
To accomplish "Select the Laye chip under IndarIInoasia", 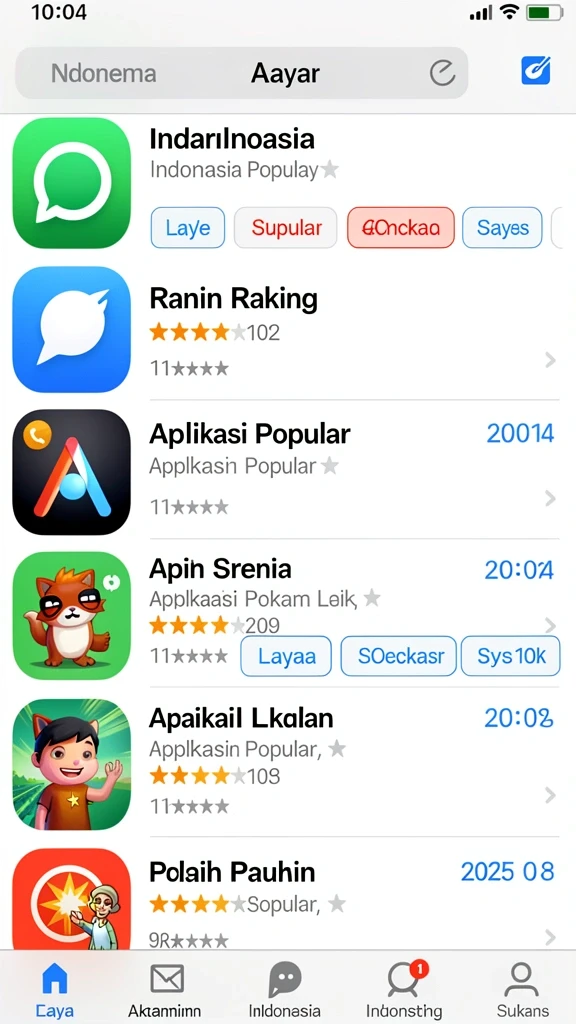I will click(x=188, y=228).
